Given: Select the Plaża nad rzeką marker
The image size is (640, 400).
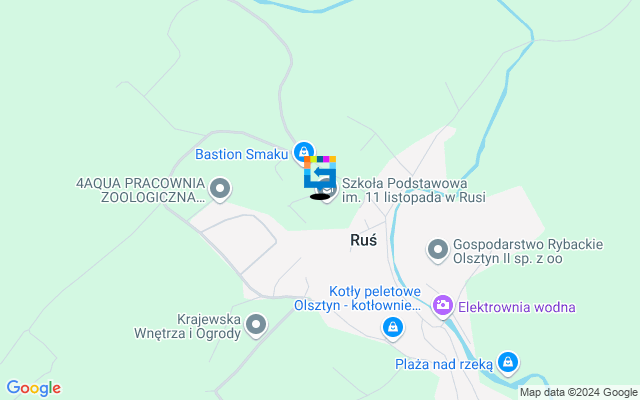Looking at the screenshot, I should (508, 362).
